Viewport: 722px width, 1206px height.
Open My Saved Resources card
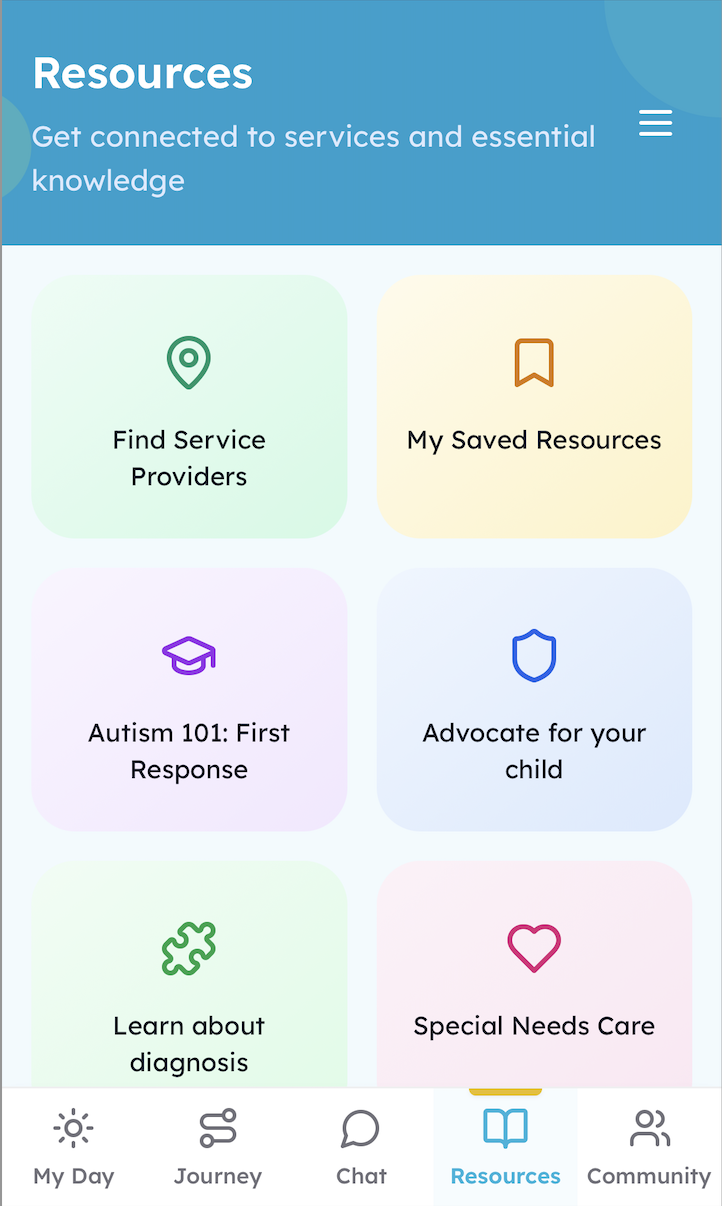[x=534, y=406]
